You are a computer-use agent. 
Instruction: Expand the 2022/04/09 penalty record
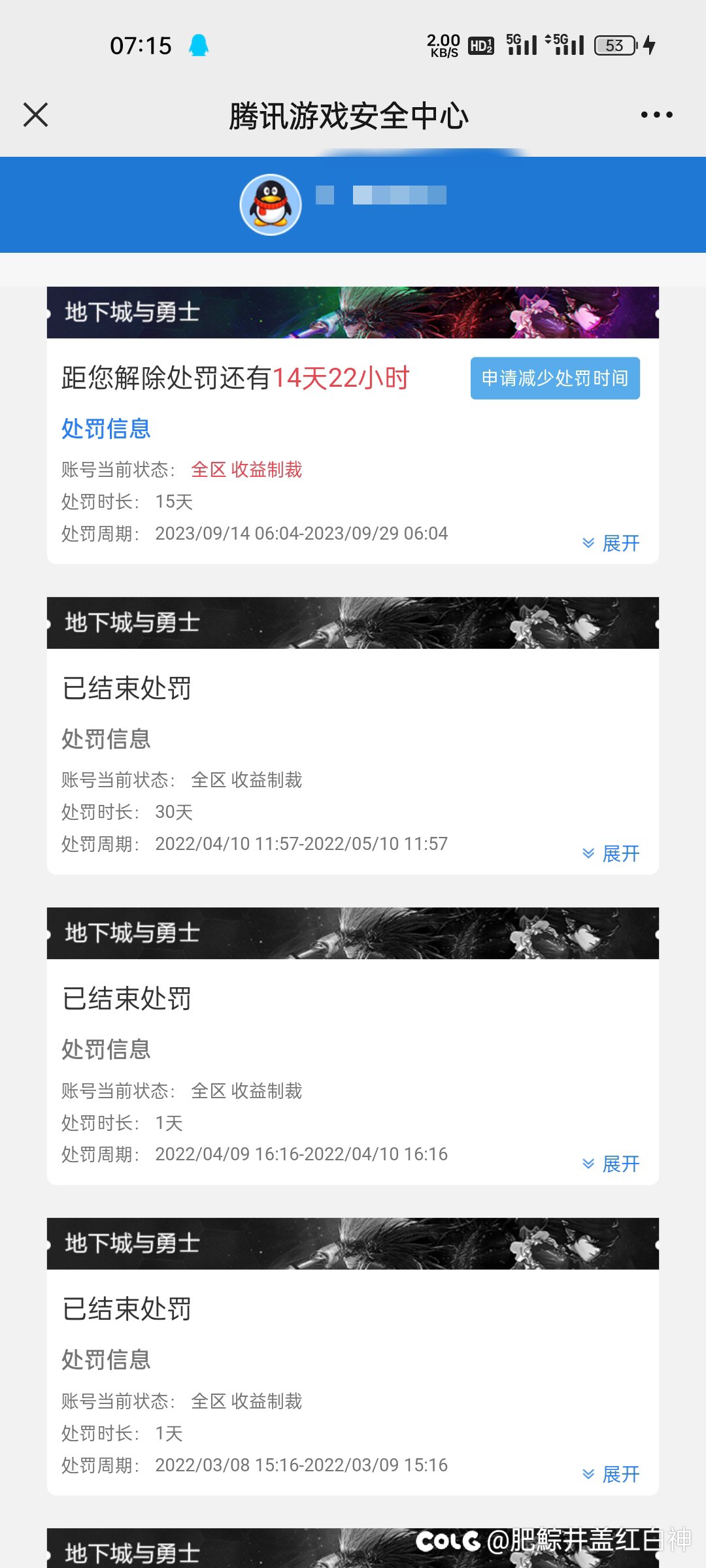[x=611, y=1164]
